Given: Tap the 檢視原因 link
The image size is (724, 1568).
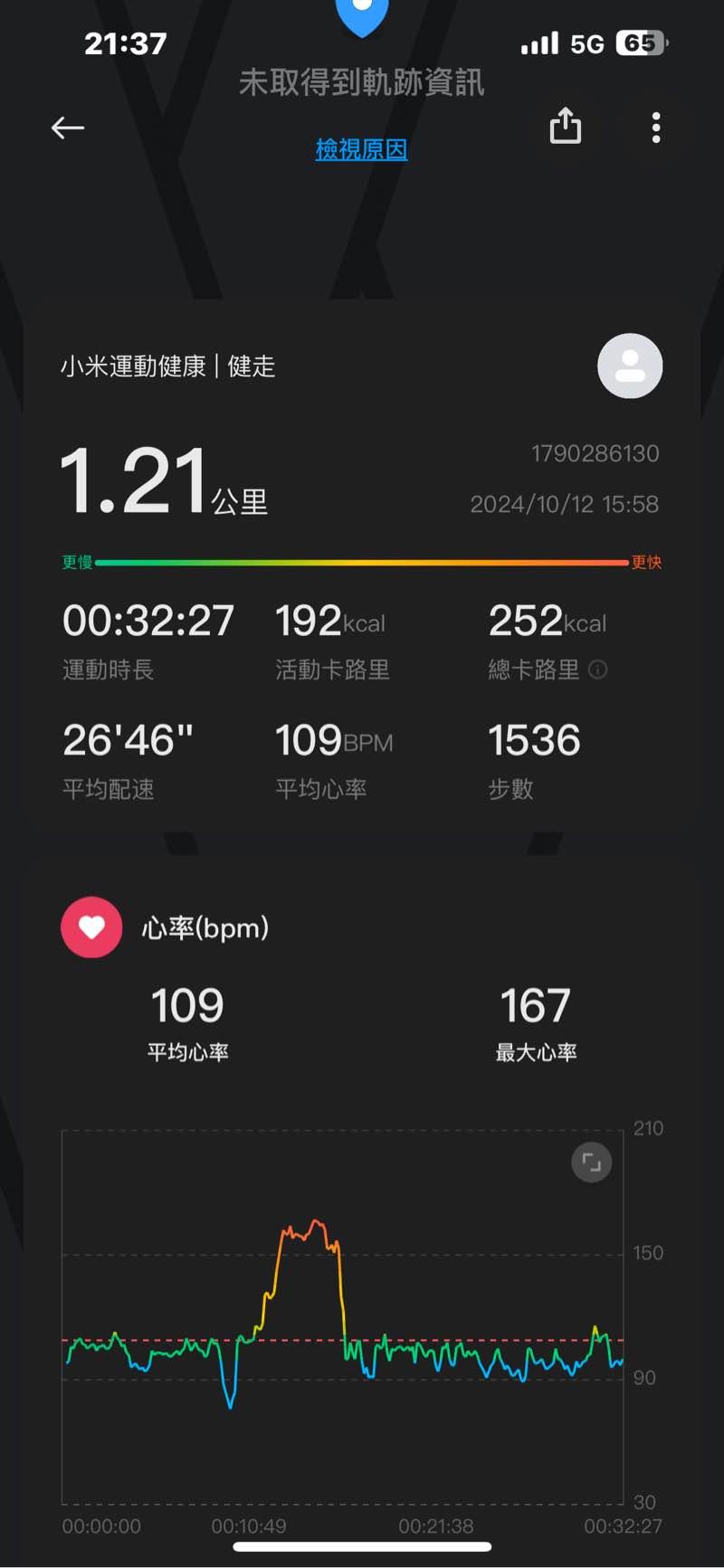Looking at the screenshot, I should [361, 149].
